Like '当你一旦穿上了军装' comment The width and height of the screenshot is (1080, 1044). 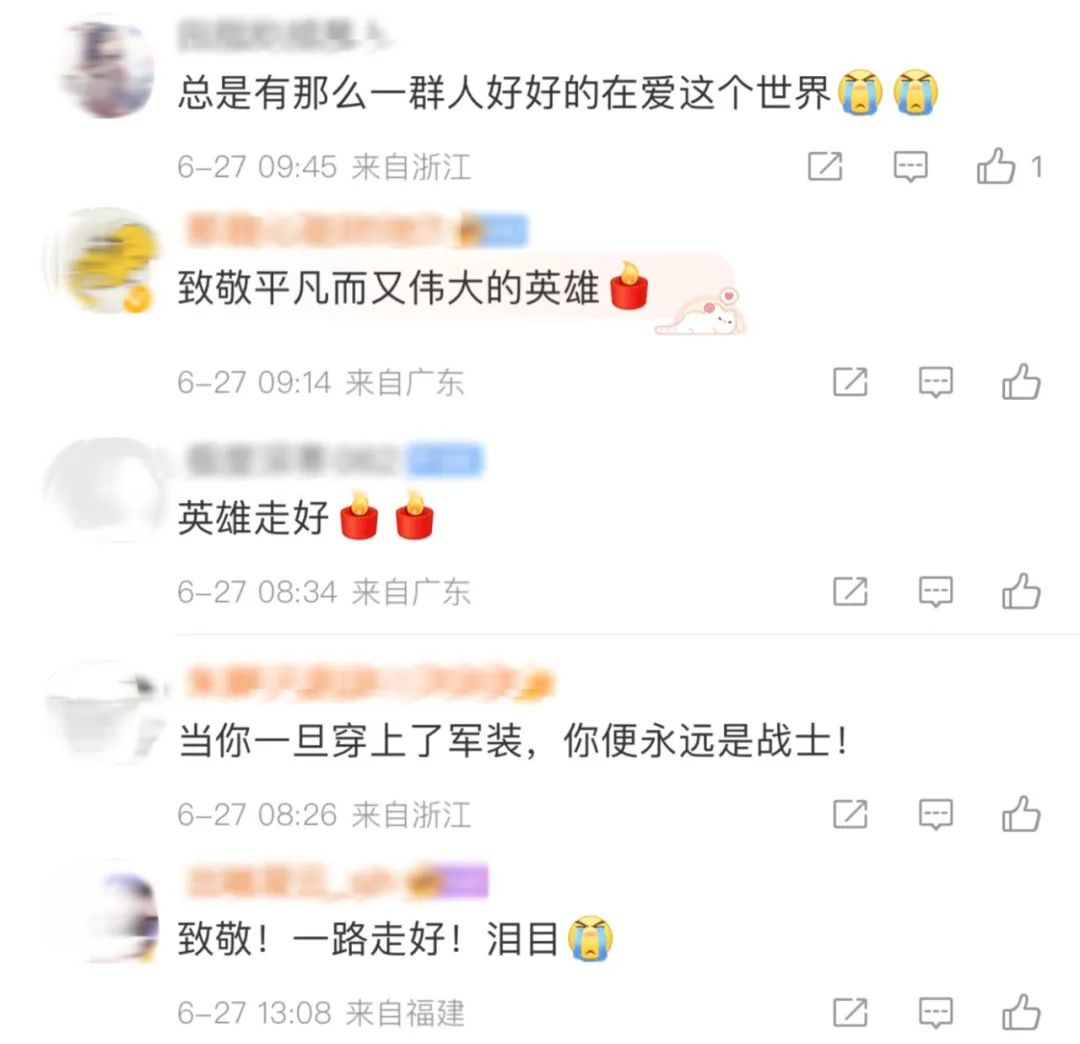click(1021, 814)
